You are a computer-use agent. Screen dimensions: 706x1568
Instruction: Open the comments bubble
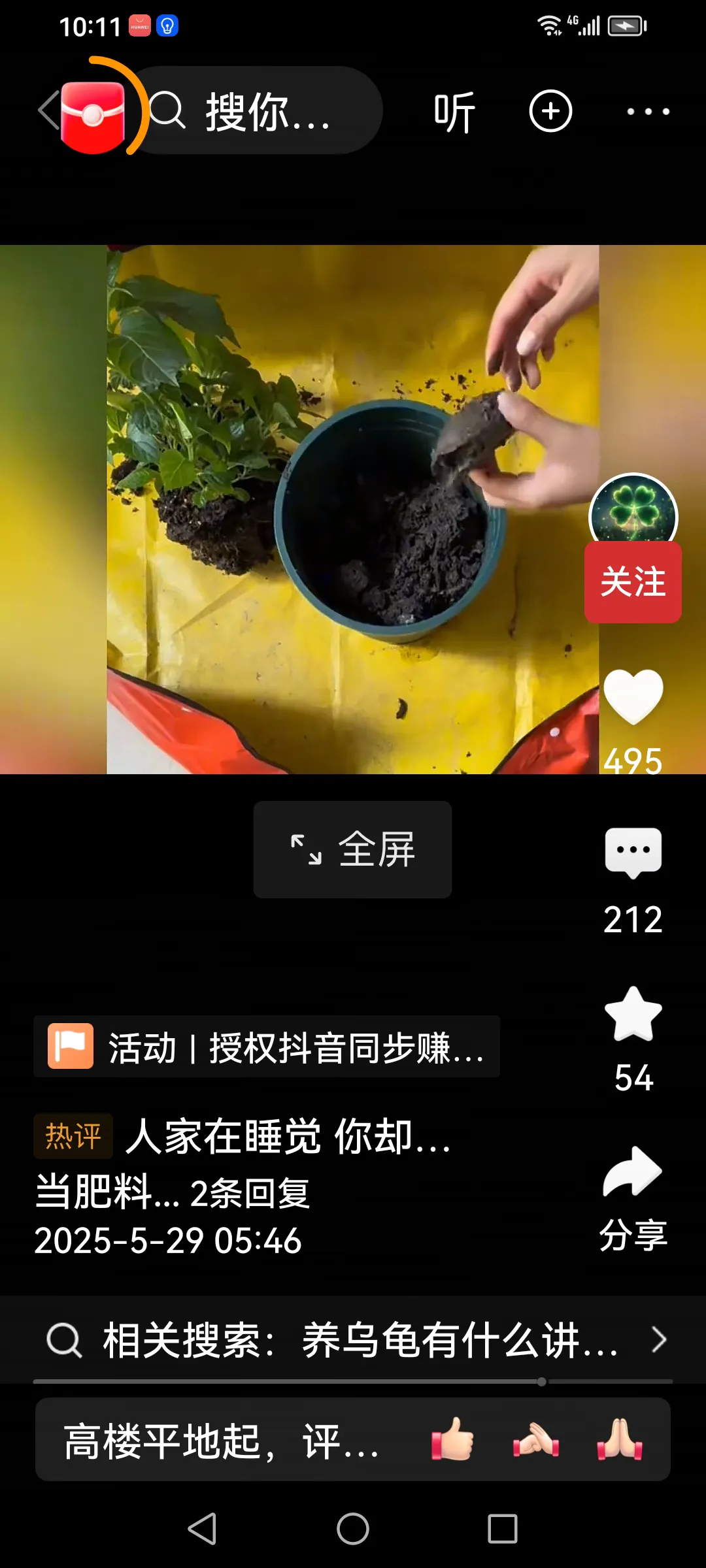tap(633, 851)
